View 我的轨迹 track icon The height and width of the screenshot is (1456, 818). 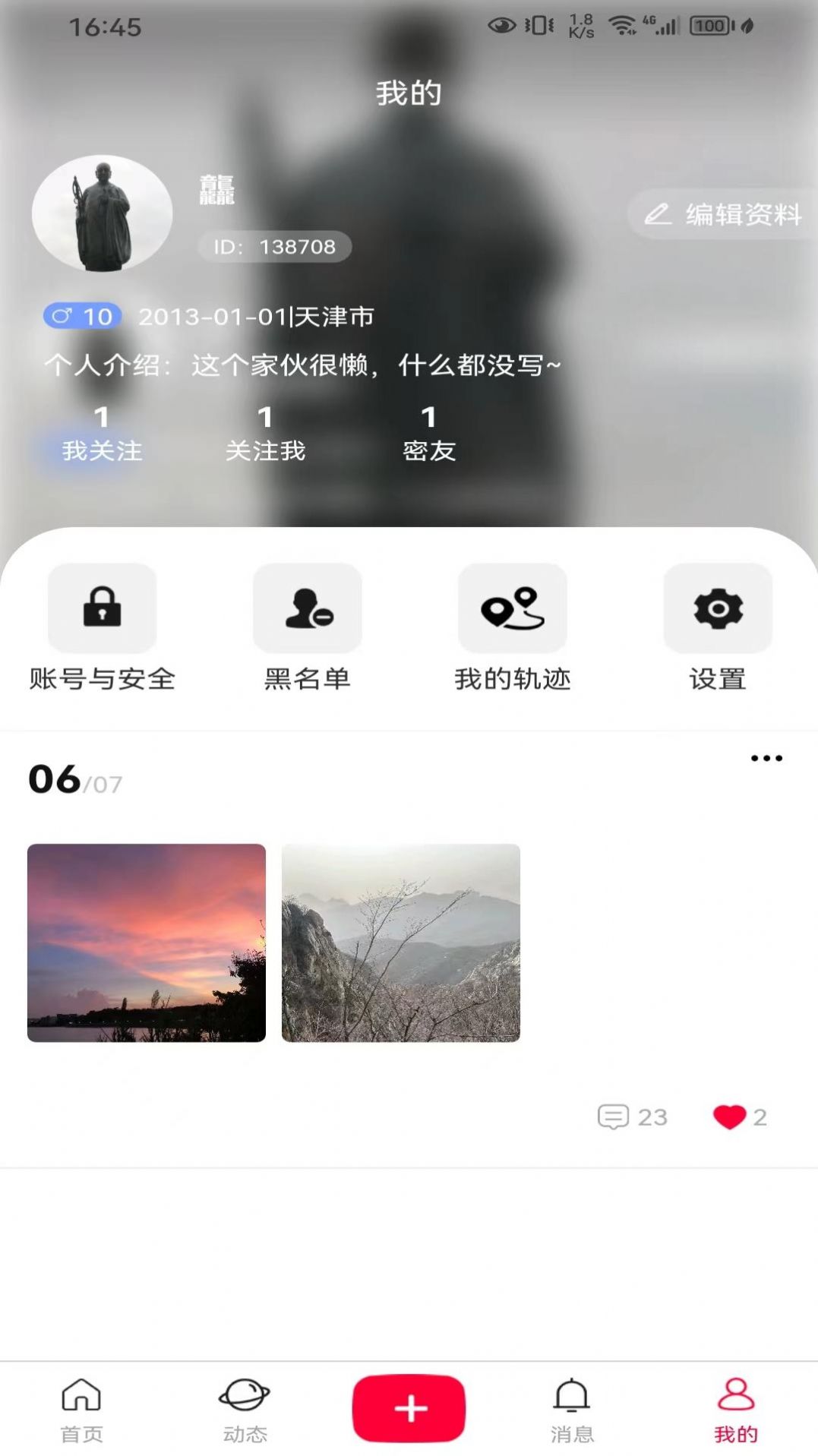tap(512, 608)
